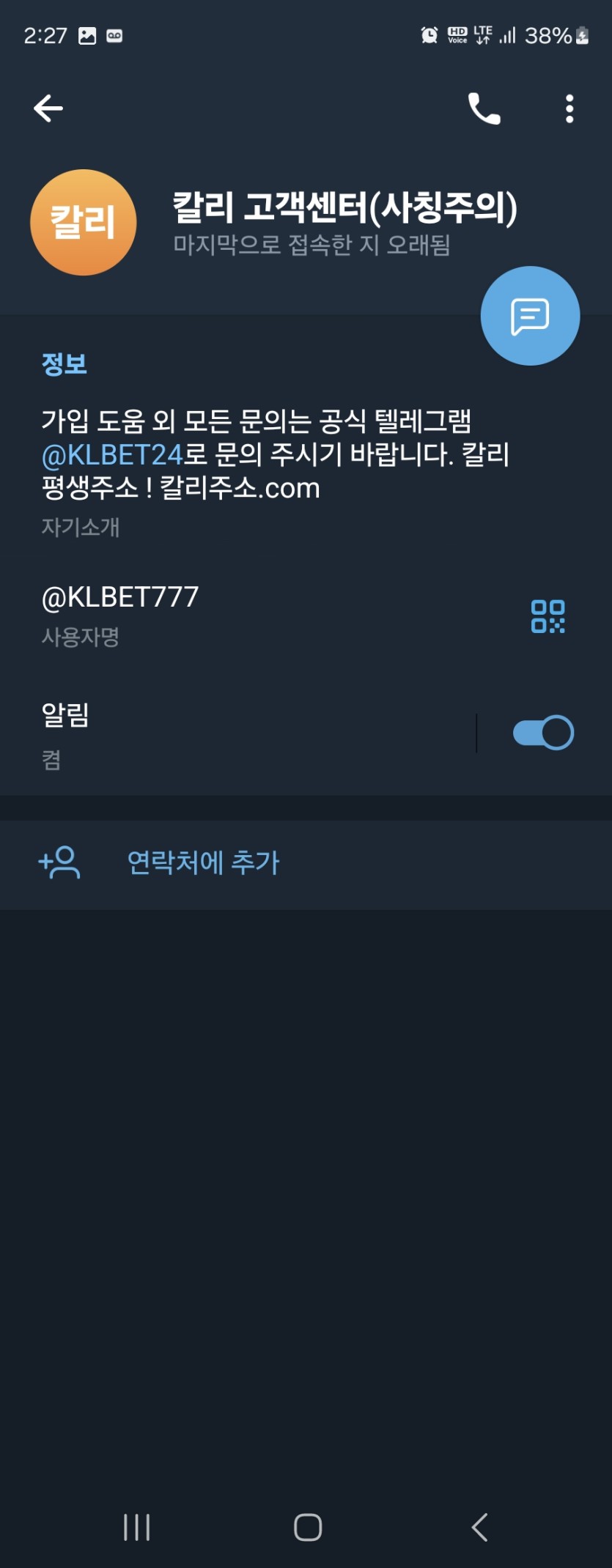Open the 칼리 profile picture
Image resolution: width=612 pixels, height=1568 pixels.
tap(83, 223)
